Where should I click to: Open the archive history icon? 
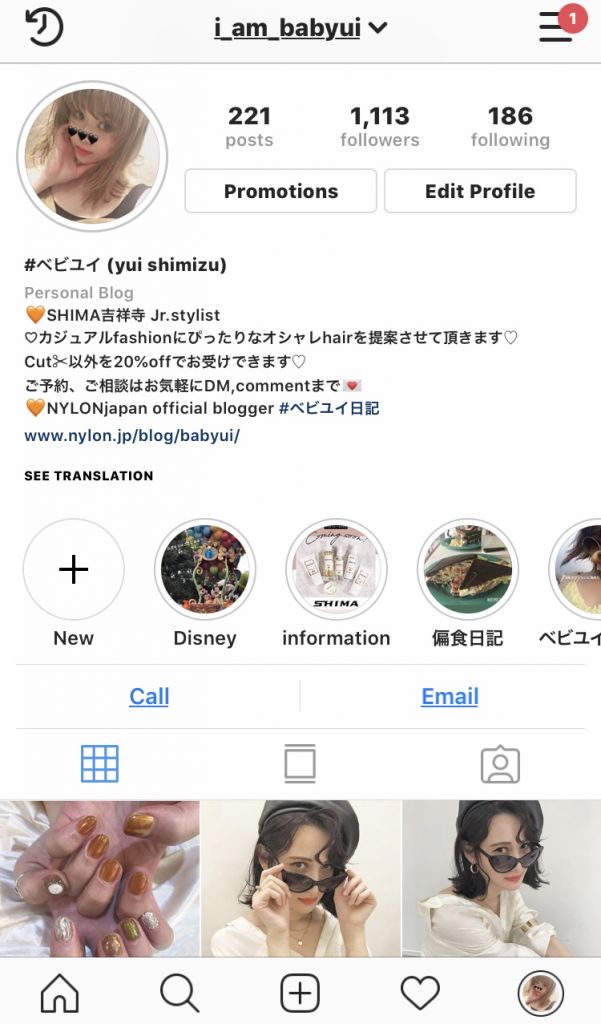43,27
